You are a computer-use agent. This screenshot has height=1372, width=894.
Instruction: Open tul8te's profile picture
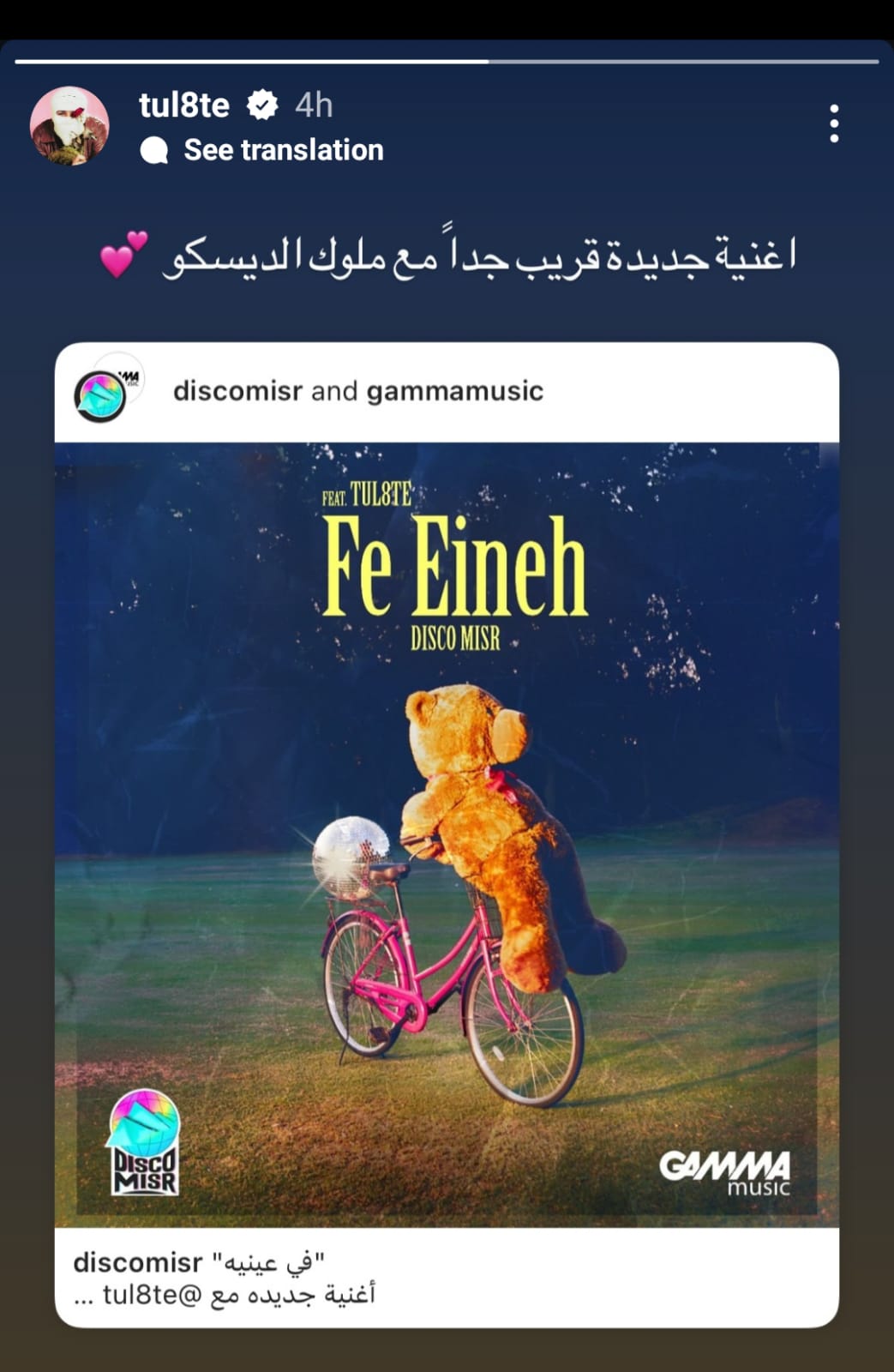coord(69,125)
